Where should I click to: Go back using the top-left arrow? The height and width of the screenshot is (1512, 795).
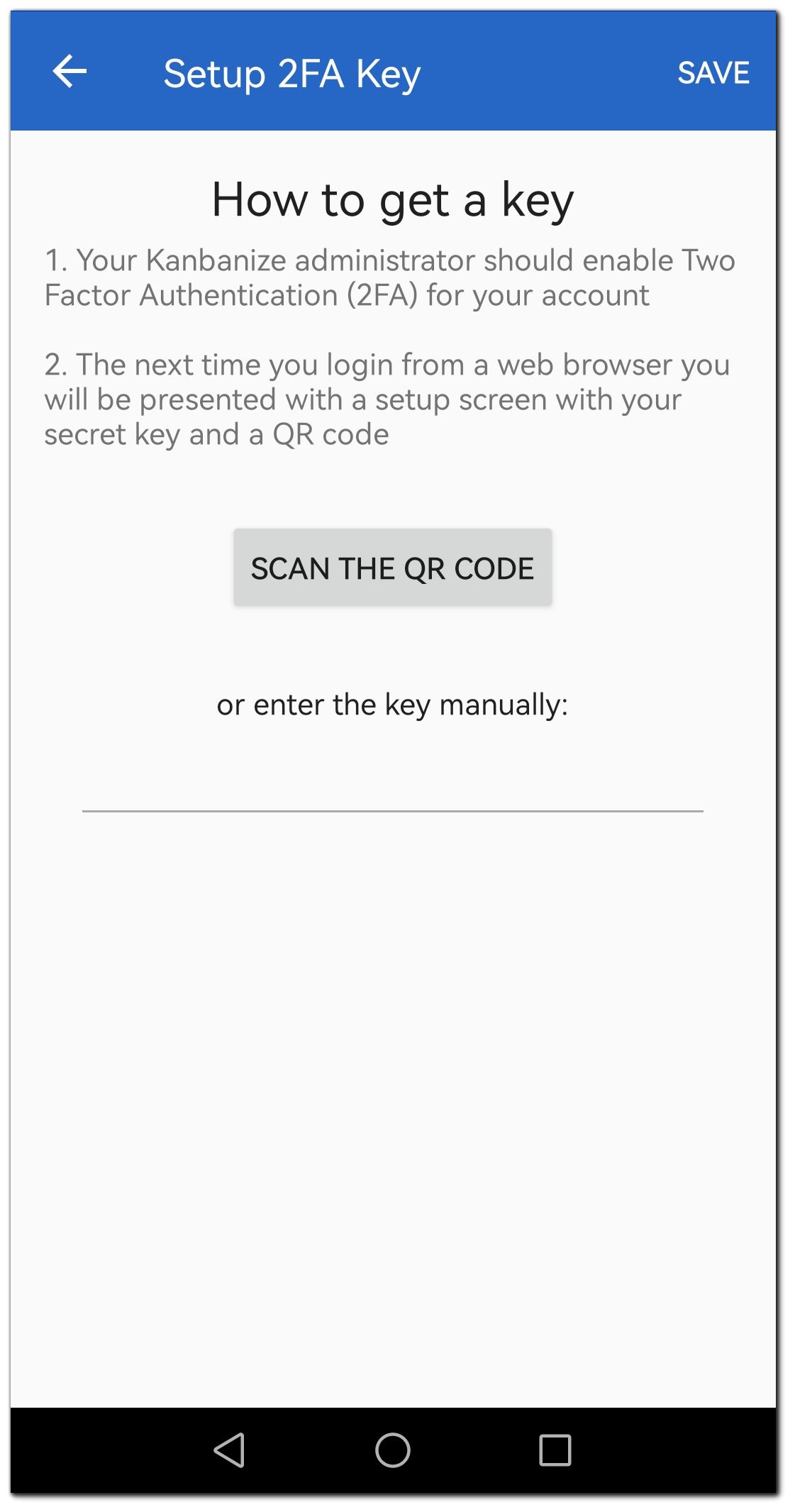click(70, 72)
